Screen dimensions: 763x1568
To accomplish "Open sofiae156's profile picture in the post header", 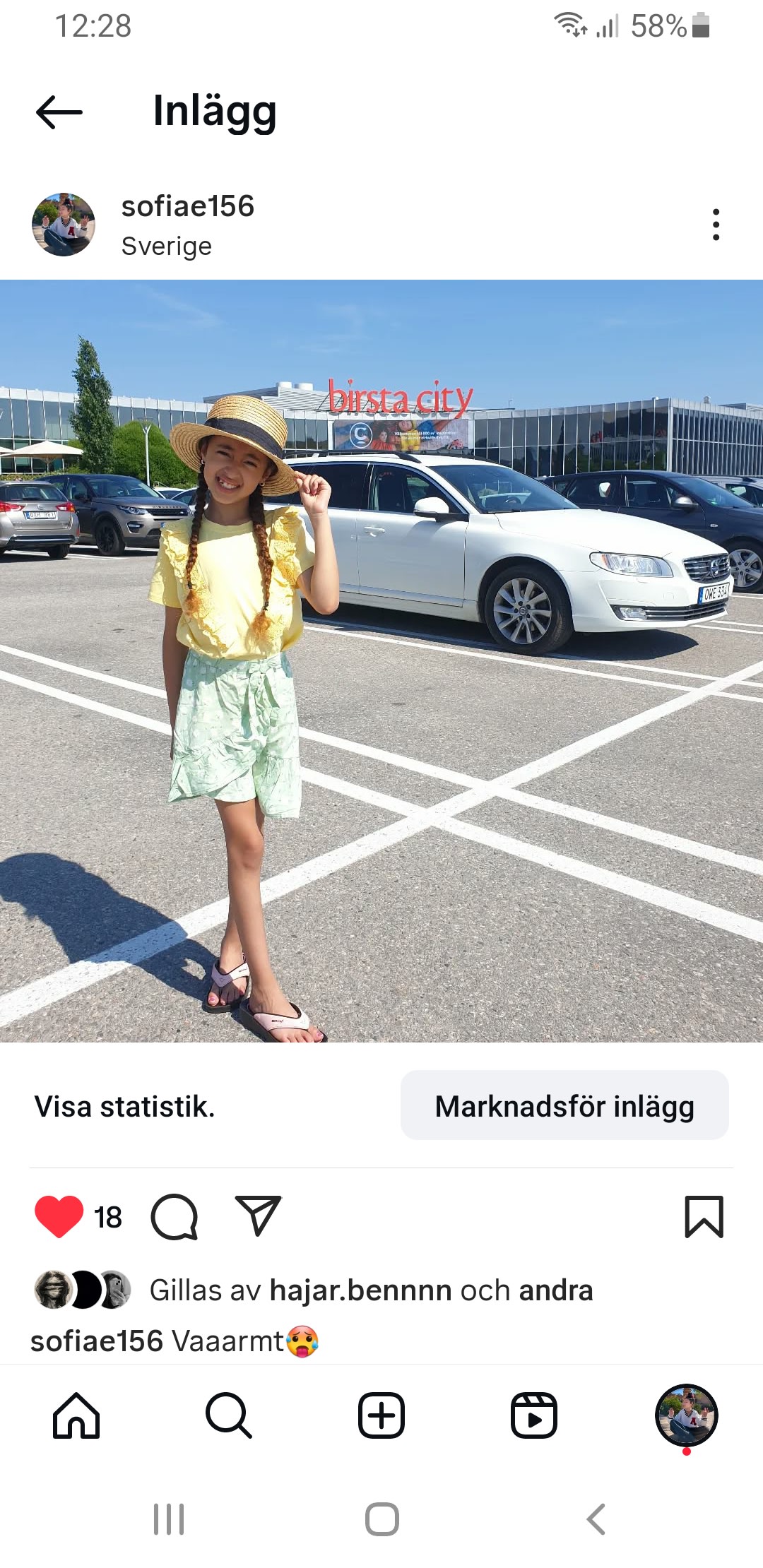I will click(x=64, y=225).
